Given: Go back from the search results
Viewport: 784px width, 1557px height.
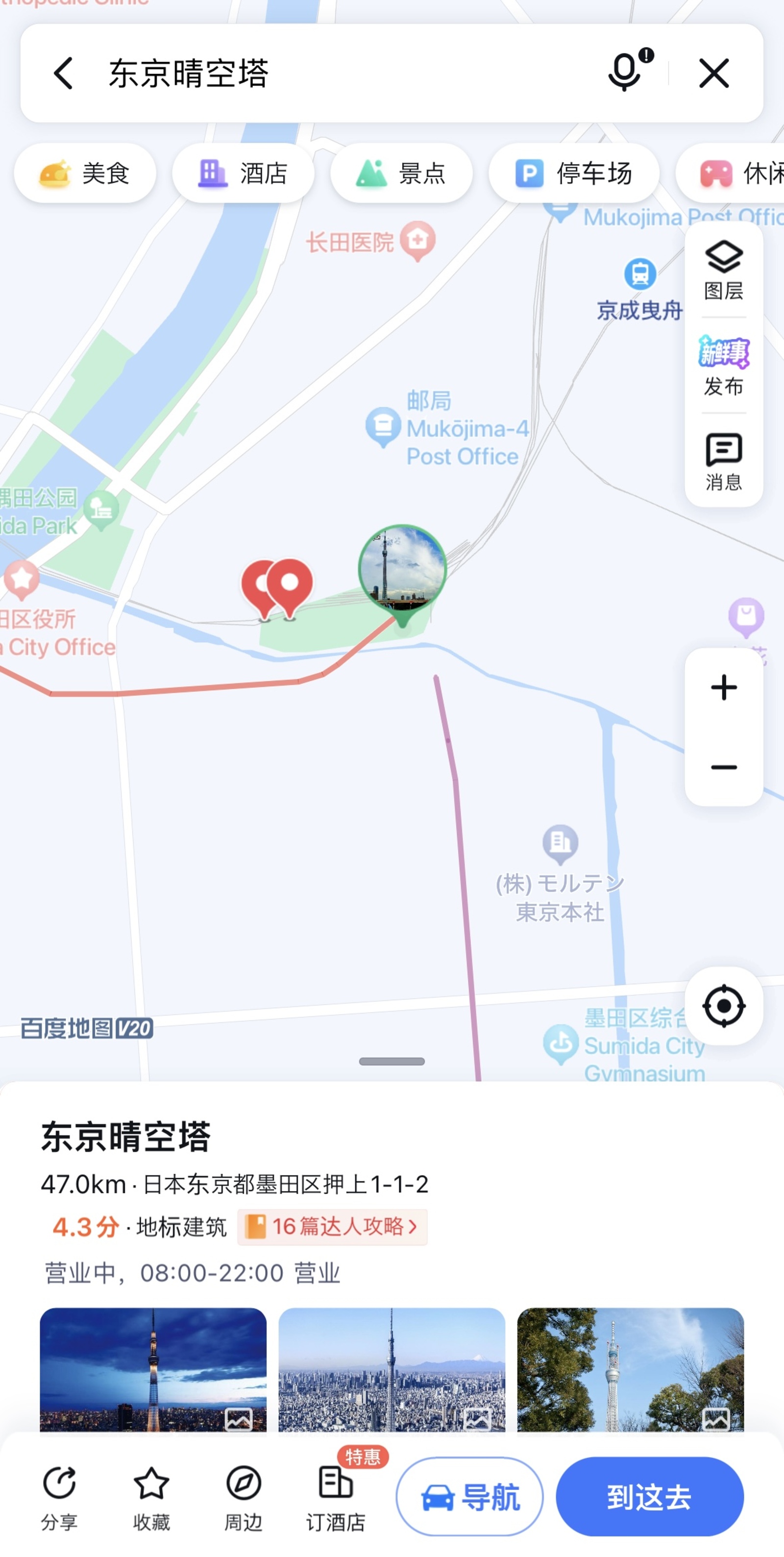Looking at the screenshot, I should 64,73.
